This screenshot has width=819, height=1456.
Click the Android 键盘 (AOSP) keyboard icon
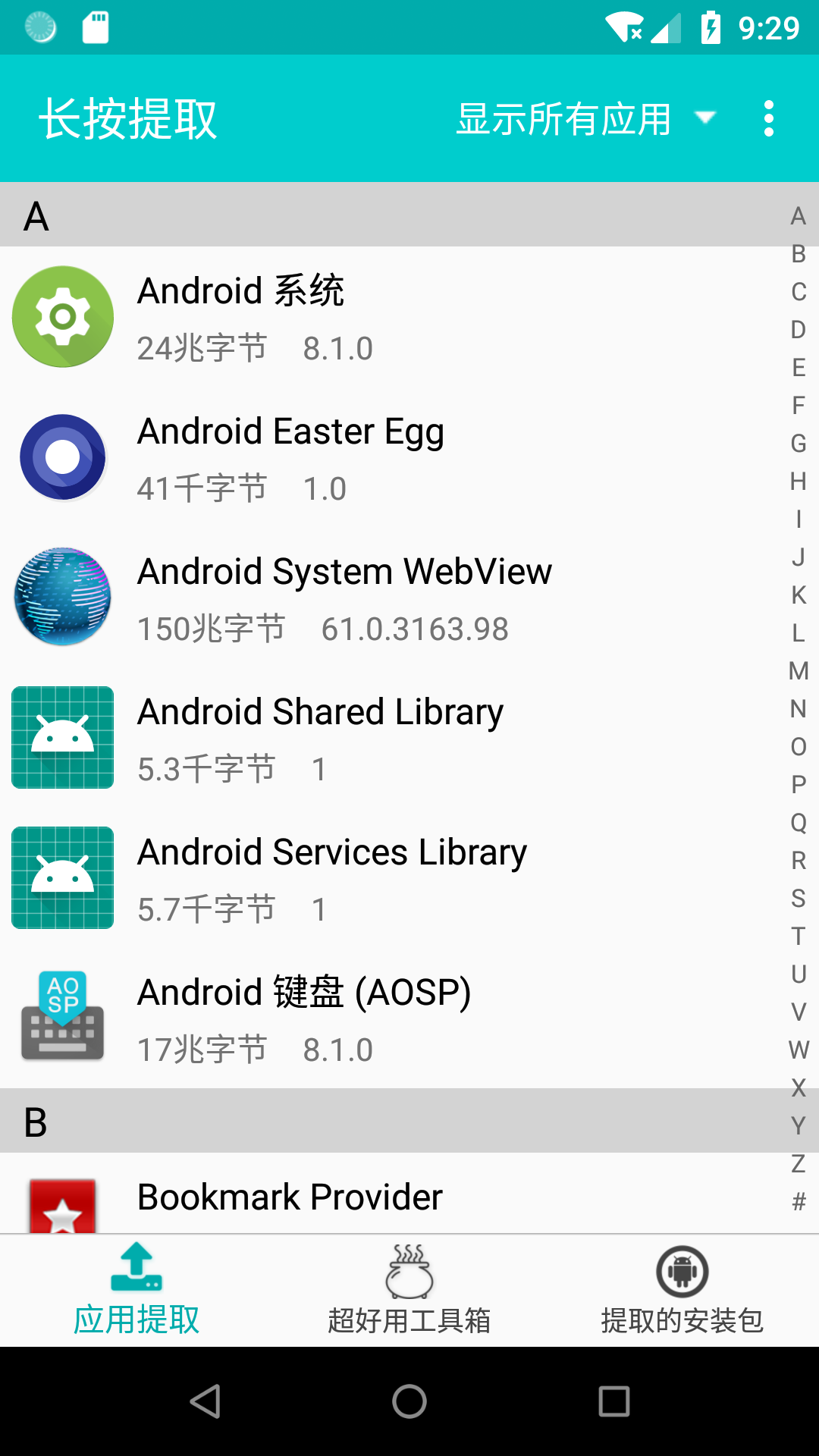coord(62,1017)
